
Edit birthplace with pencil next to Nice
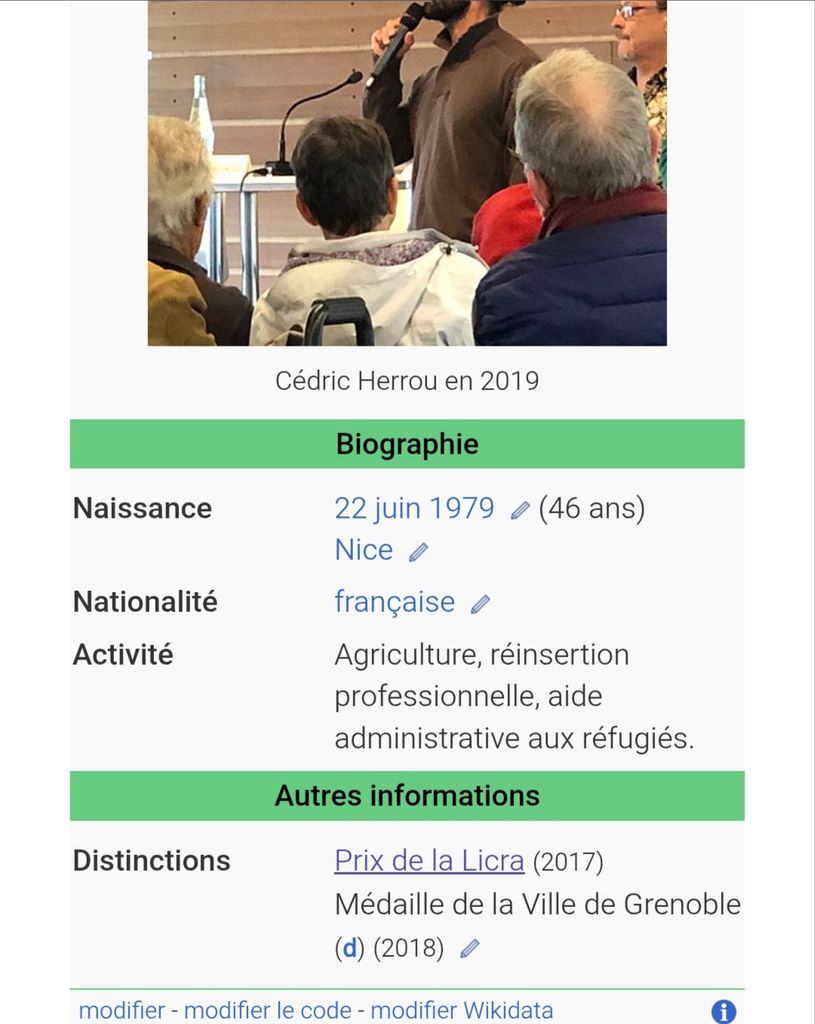[418, 552]
